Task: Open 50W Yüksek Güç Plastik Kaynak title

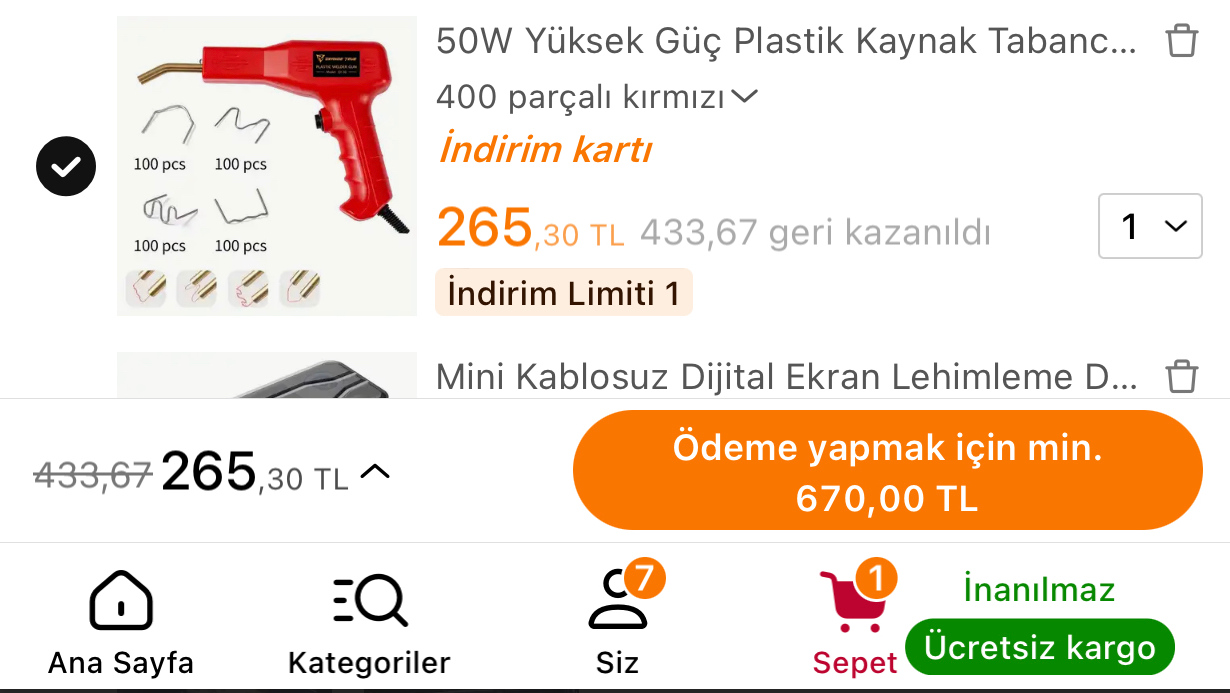Action: pos(786,42)
